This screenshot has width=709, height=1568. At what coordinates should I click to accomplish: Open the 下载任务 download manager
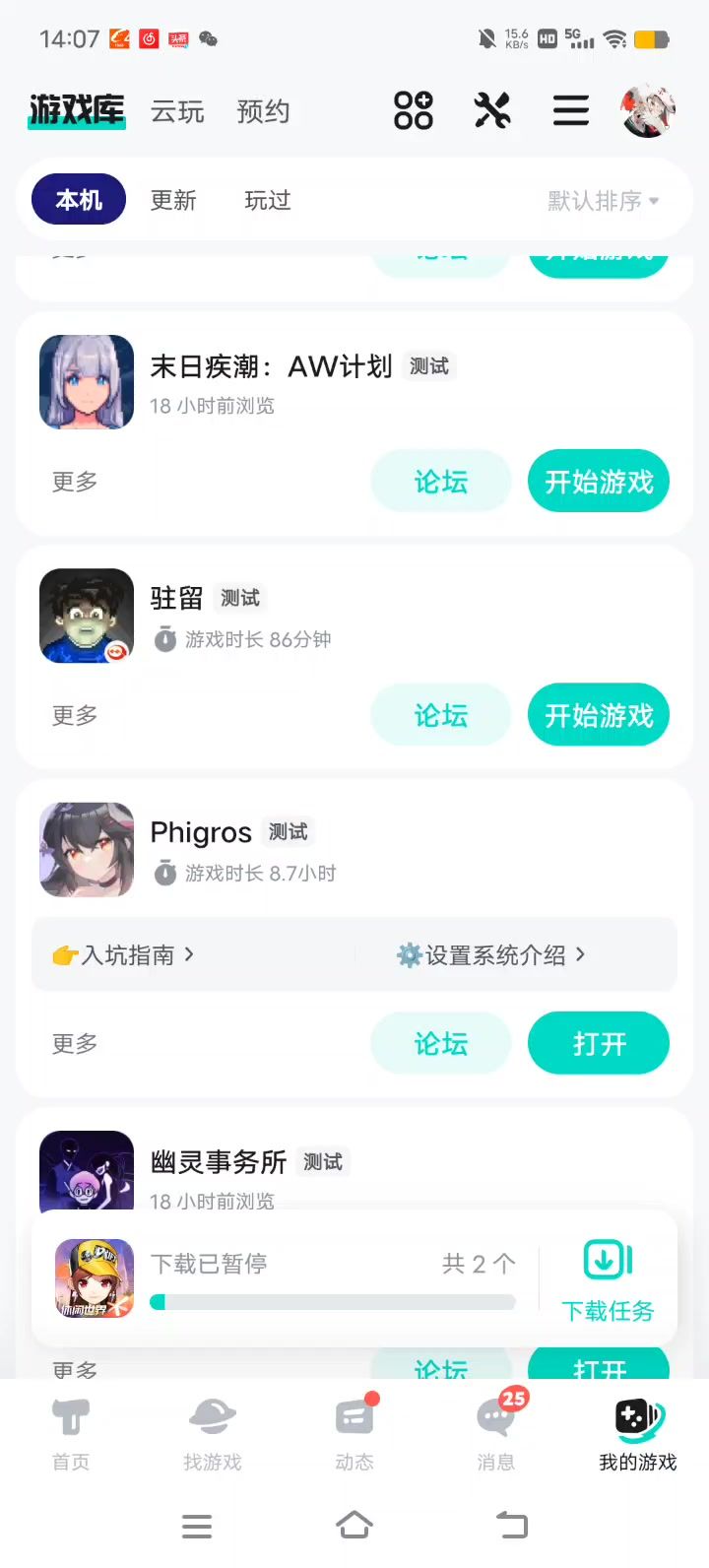click(608, 1278)
